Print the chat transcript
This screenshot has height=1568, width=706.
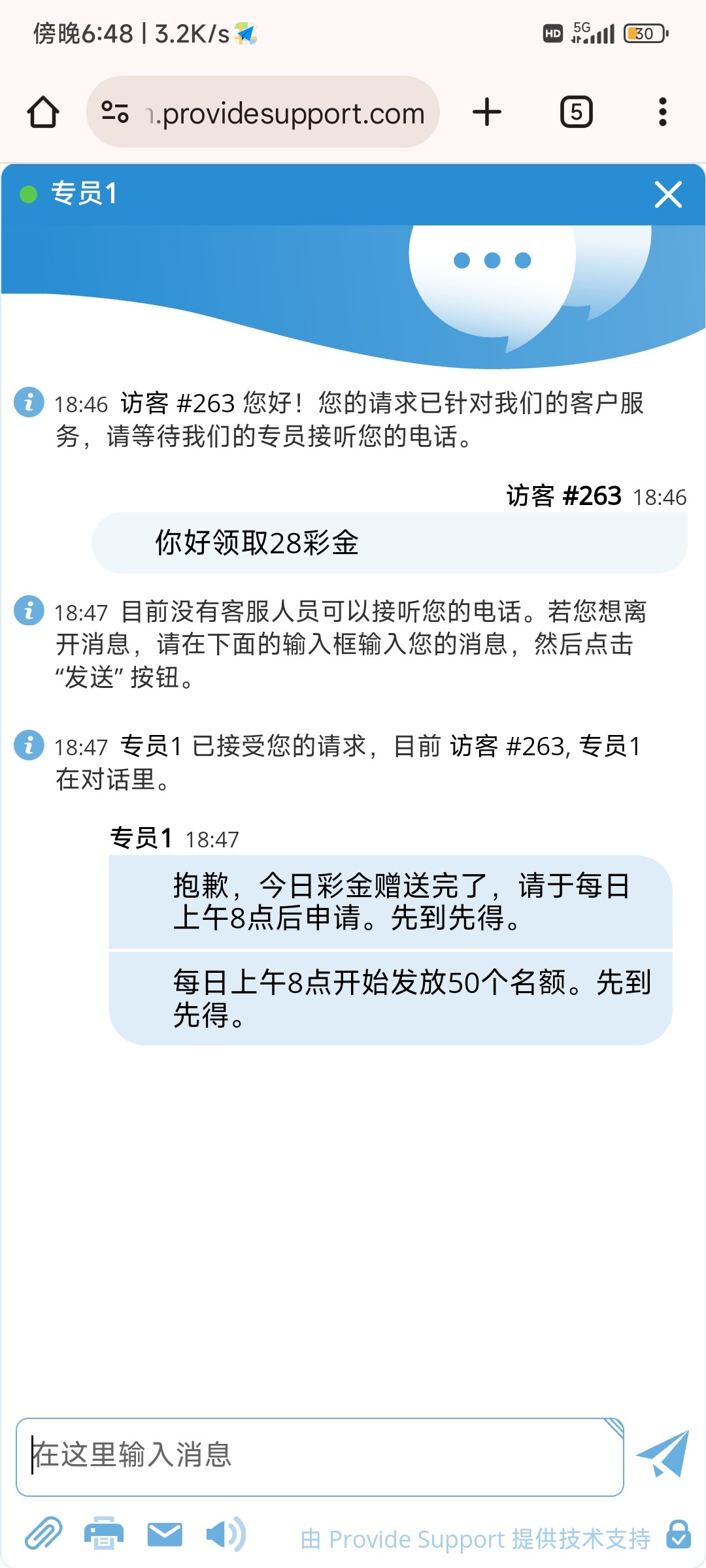point(103,1534)
